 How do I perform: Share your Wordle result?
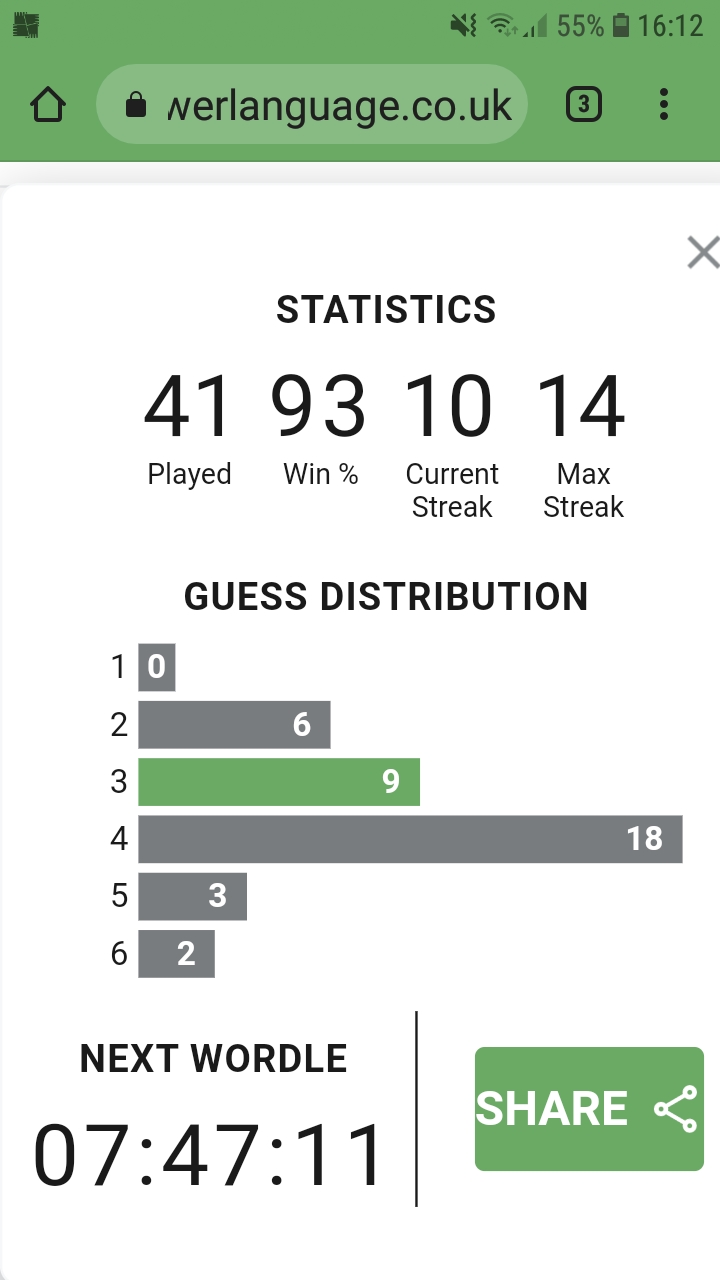pos(589,1109)
